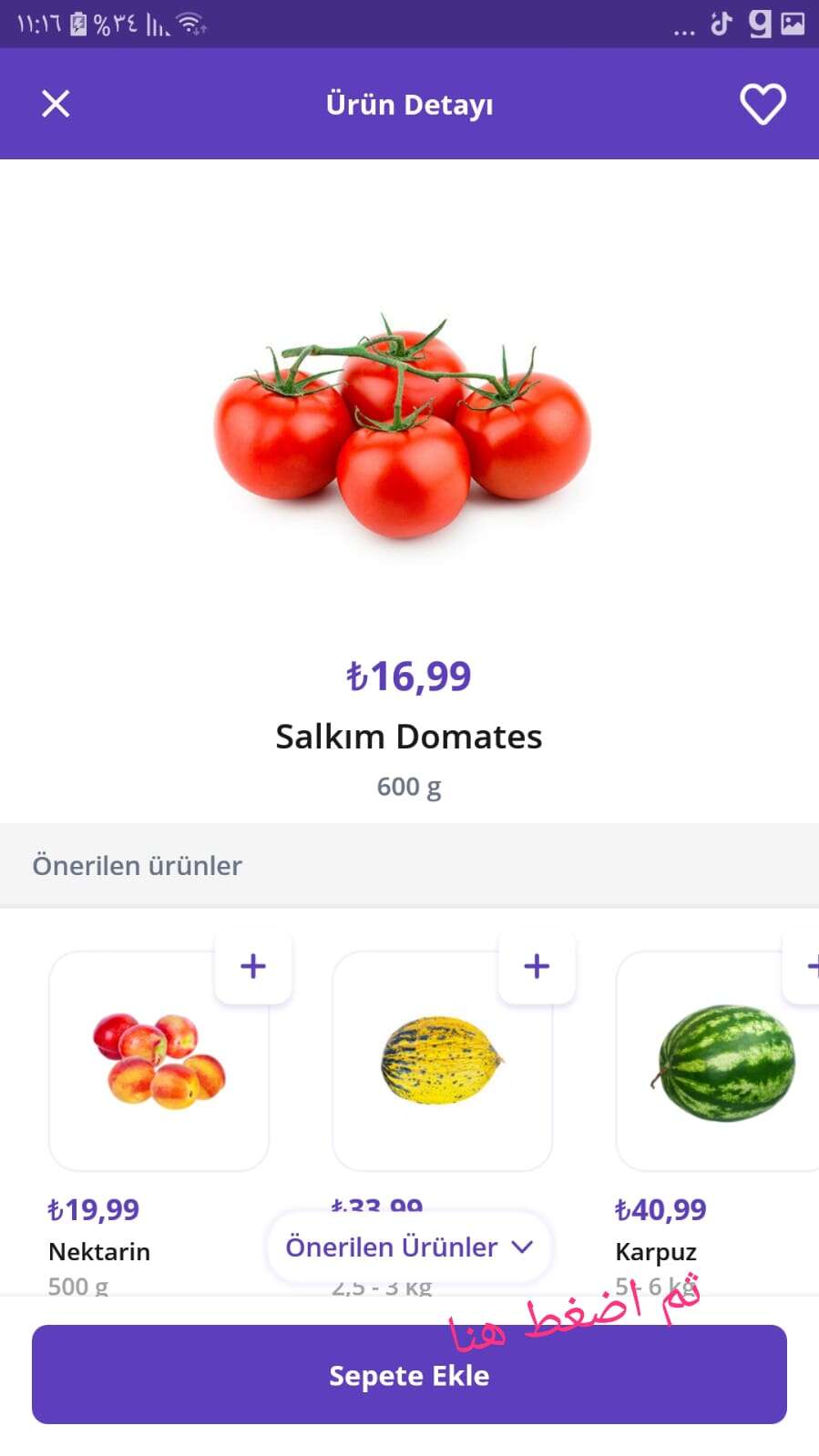The width and height of the screenshot is (819, 1456).
Task: Open the Nektarin product card
Action: [x=159, y=1062]
